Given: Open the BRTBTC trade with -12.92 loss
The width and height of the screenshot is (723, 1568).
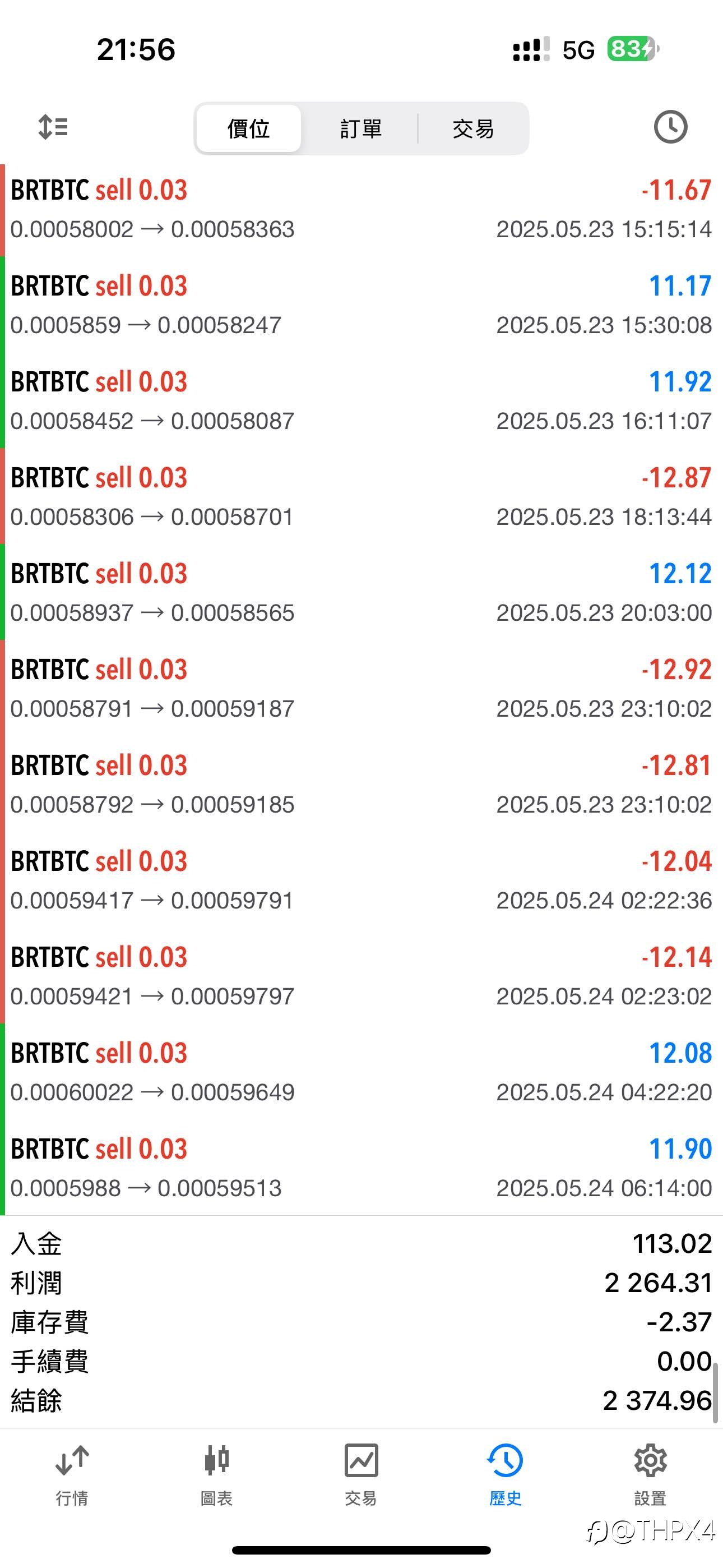Looking at the screenshot, I should point(361,689).
